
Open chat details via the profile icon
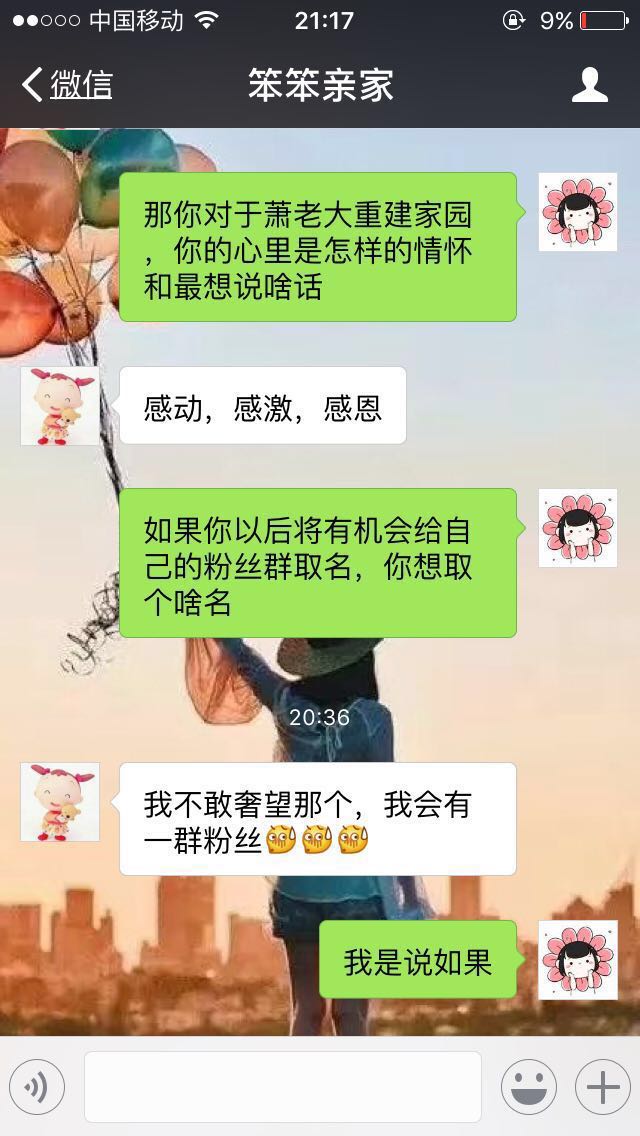point(590,85)
